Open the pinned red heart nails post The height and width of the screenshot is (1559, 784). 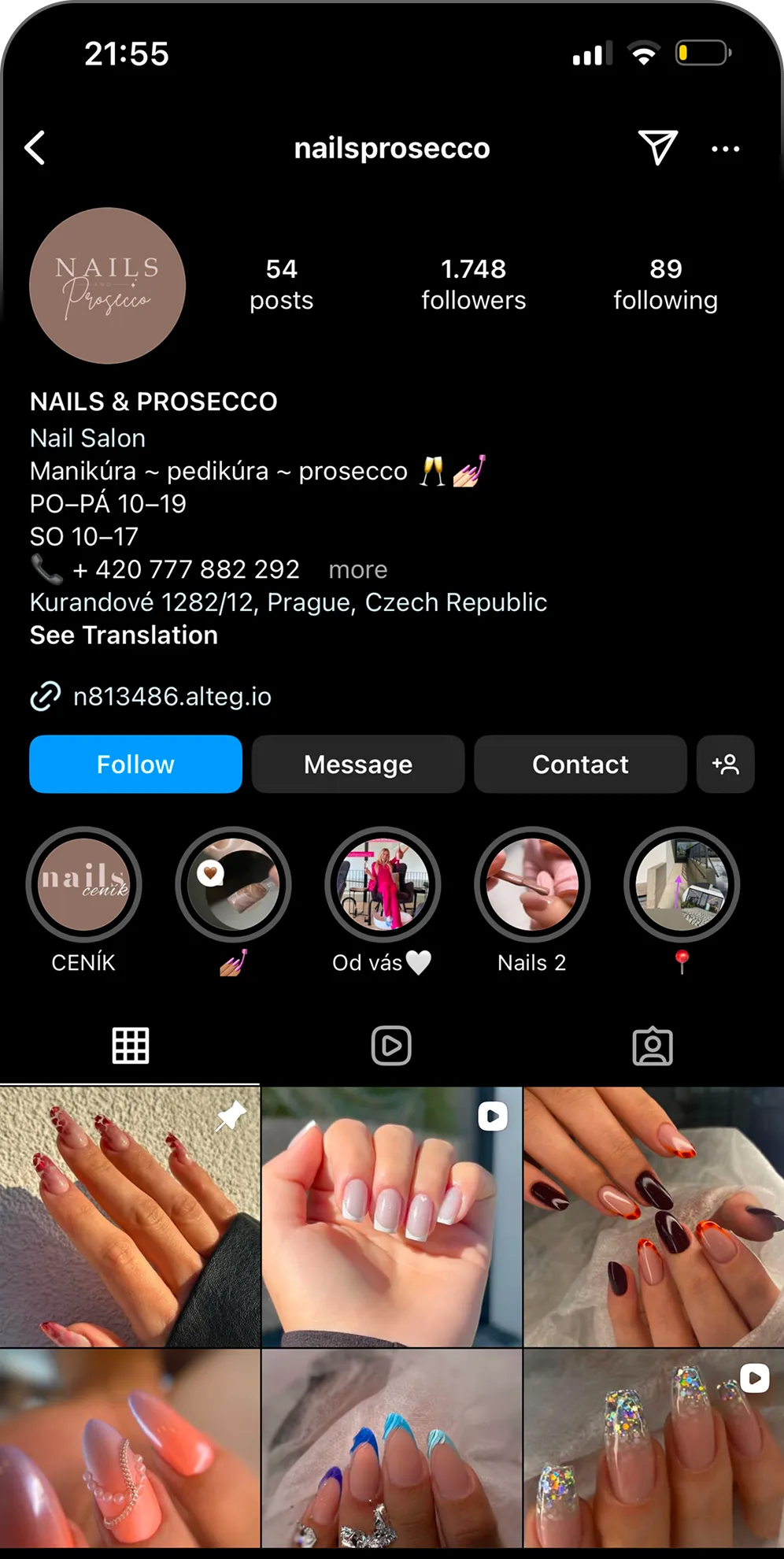tap(130, 1216)
